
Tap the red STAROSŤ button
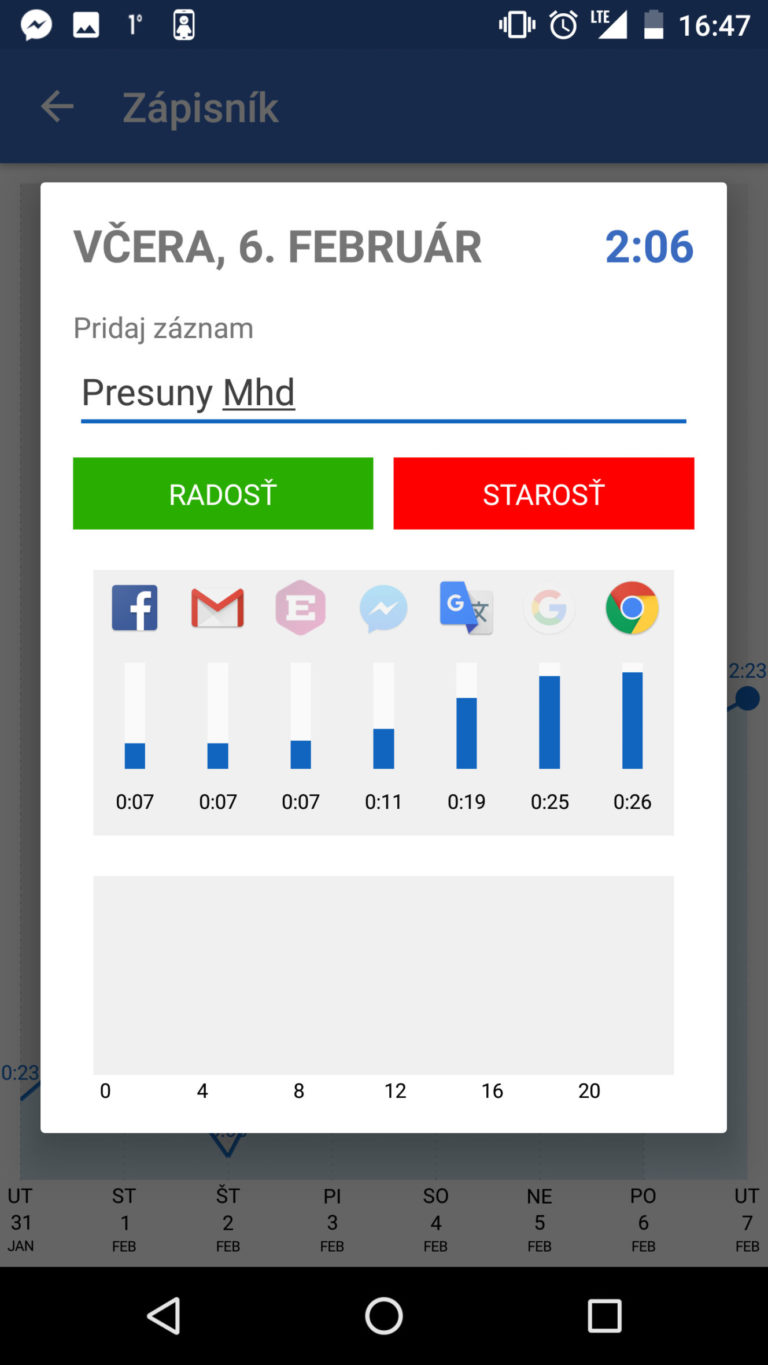[x=543, y=493]
